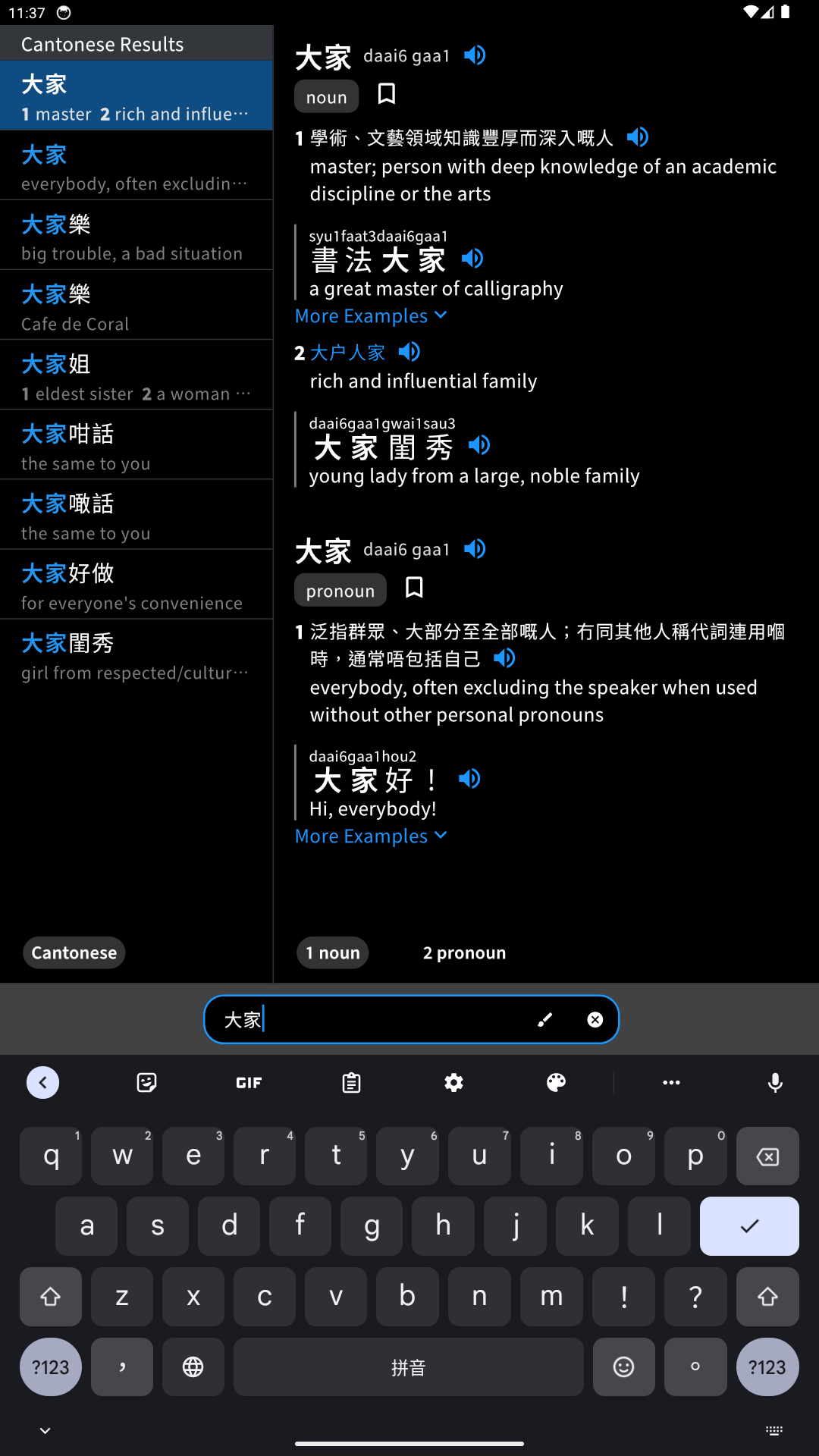Viewport: 819px width, 1456px height.
Task: Tap the keyboard backspace key
Action: (767, 1156)
